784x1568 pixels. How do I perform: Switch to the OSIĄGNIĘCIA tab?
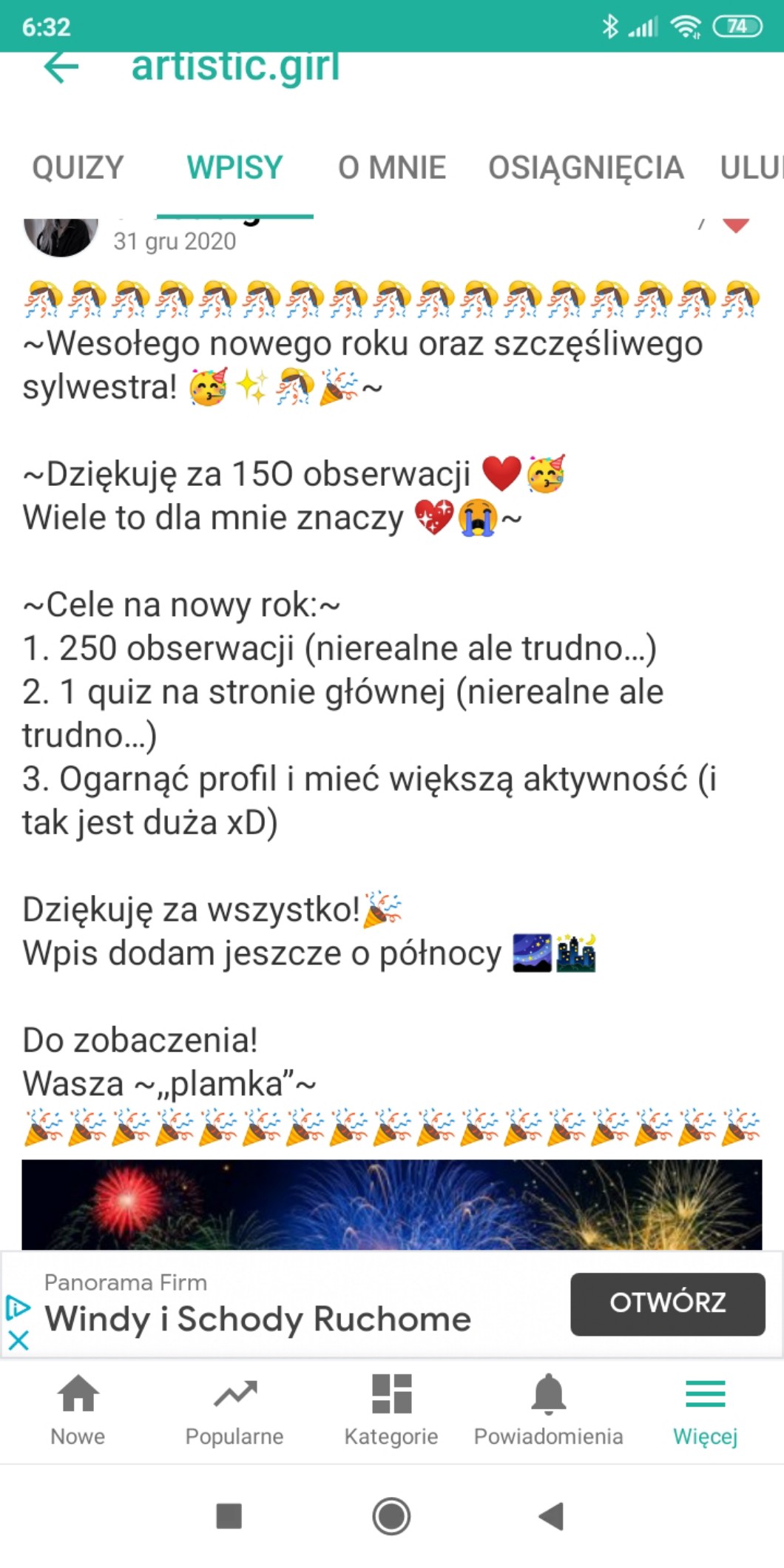(x=586, y=167)
